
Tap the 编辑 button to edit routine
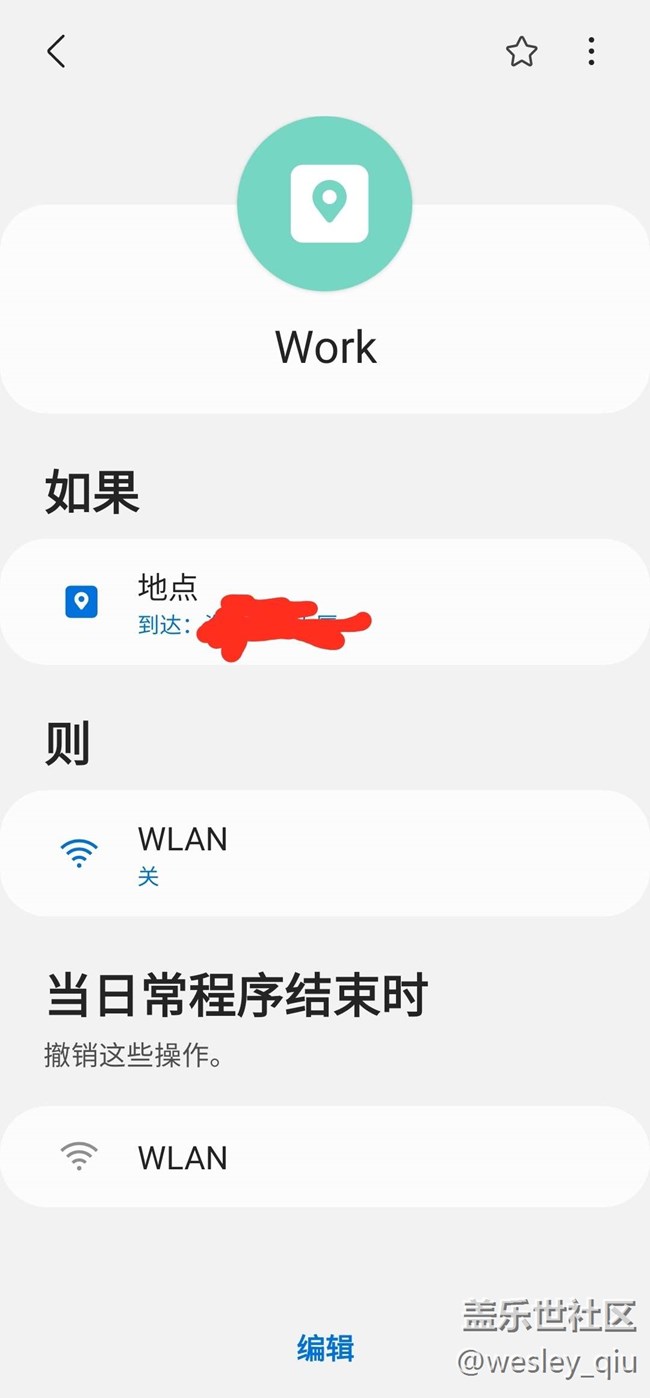325,1348
